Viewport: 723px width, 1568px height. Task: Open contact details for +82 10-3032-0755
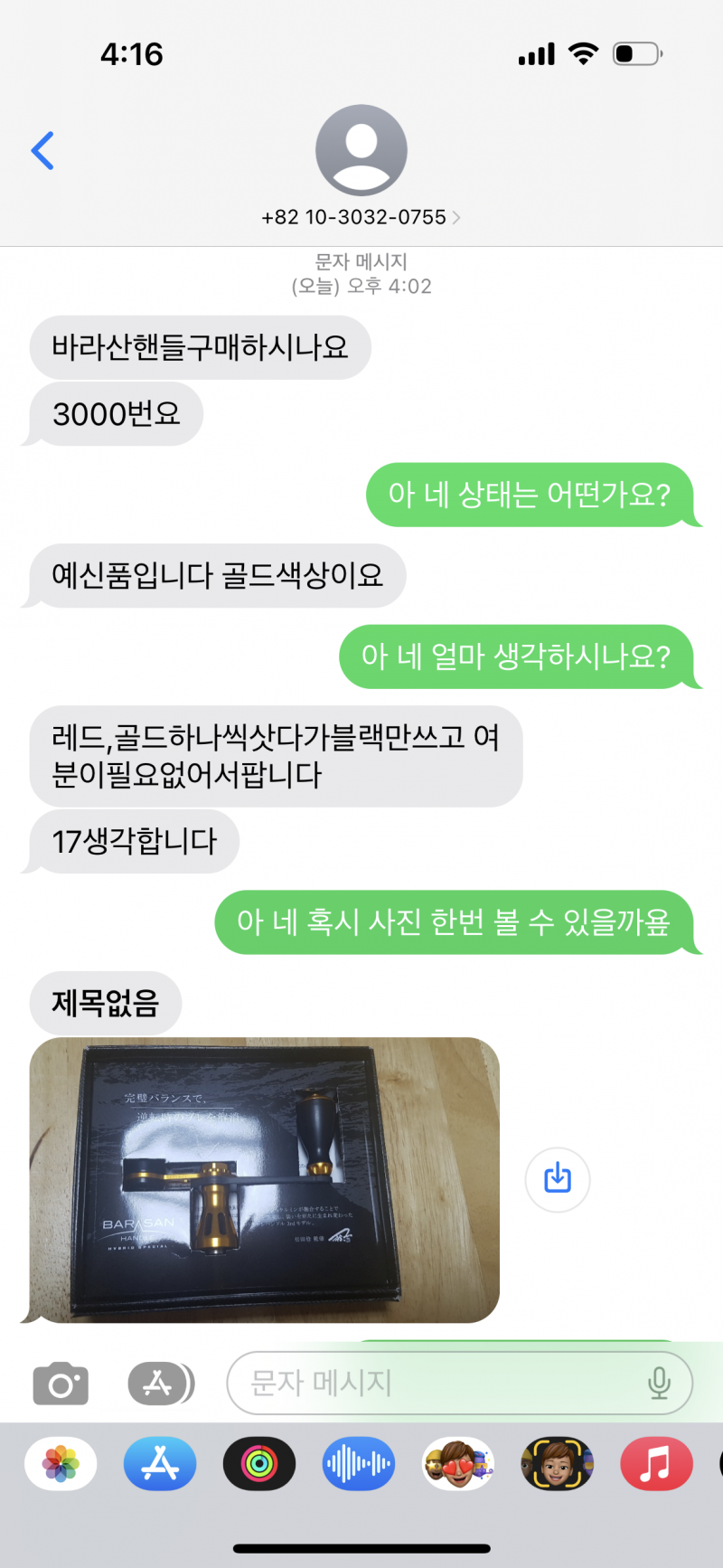361,217
